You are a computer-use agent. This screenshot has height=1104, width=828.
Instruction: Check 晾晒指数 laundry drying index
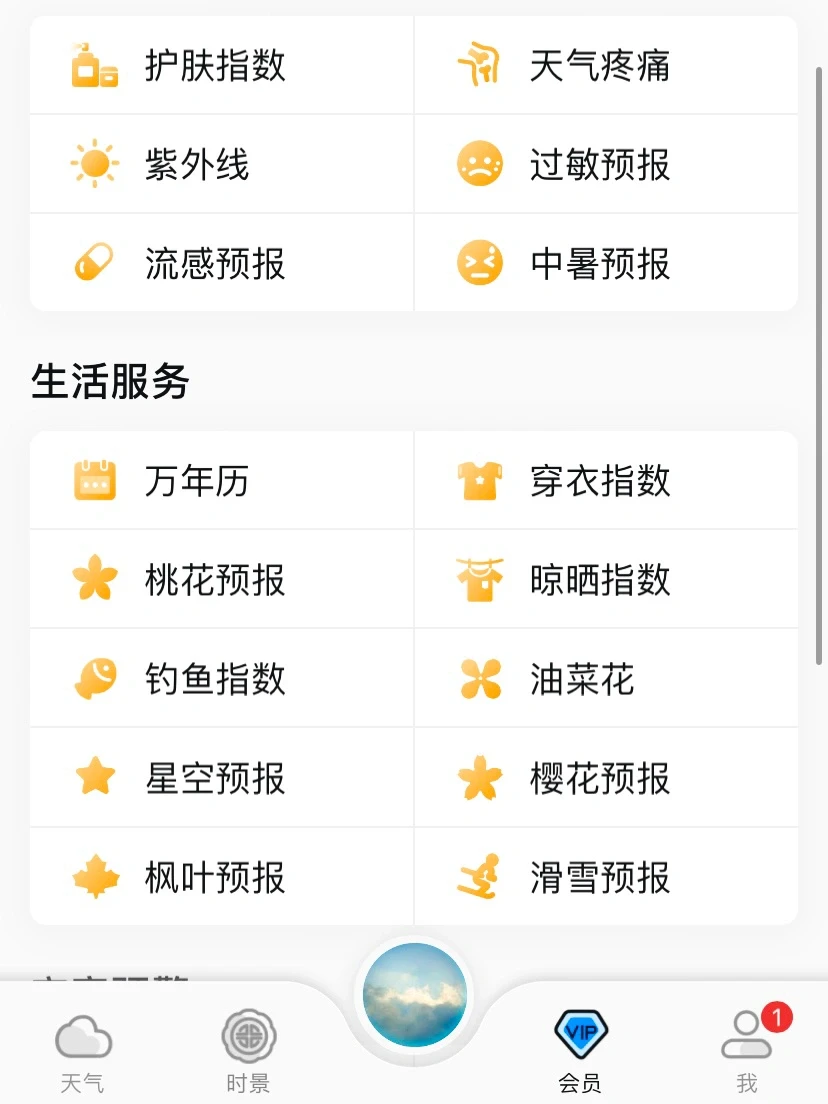point(606,579)
